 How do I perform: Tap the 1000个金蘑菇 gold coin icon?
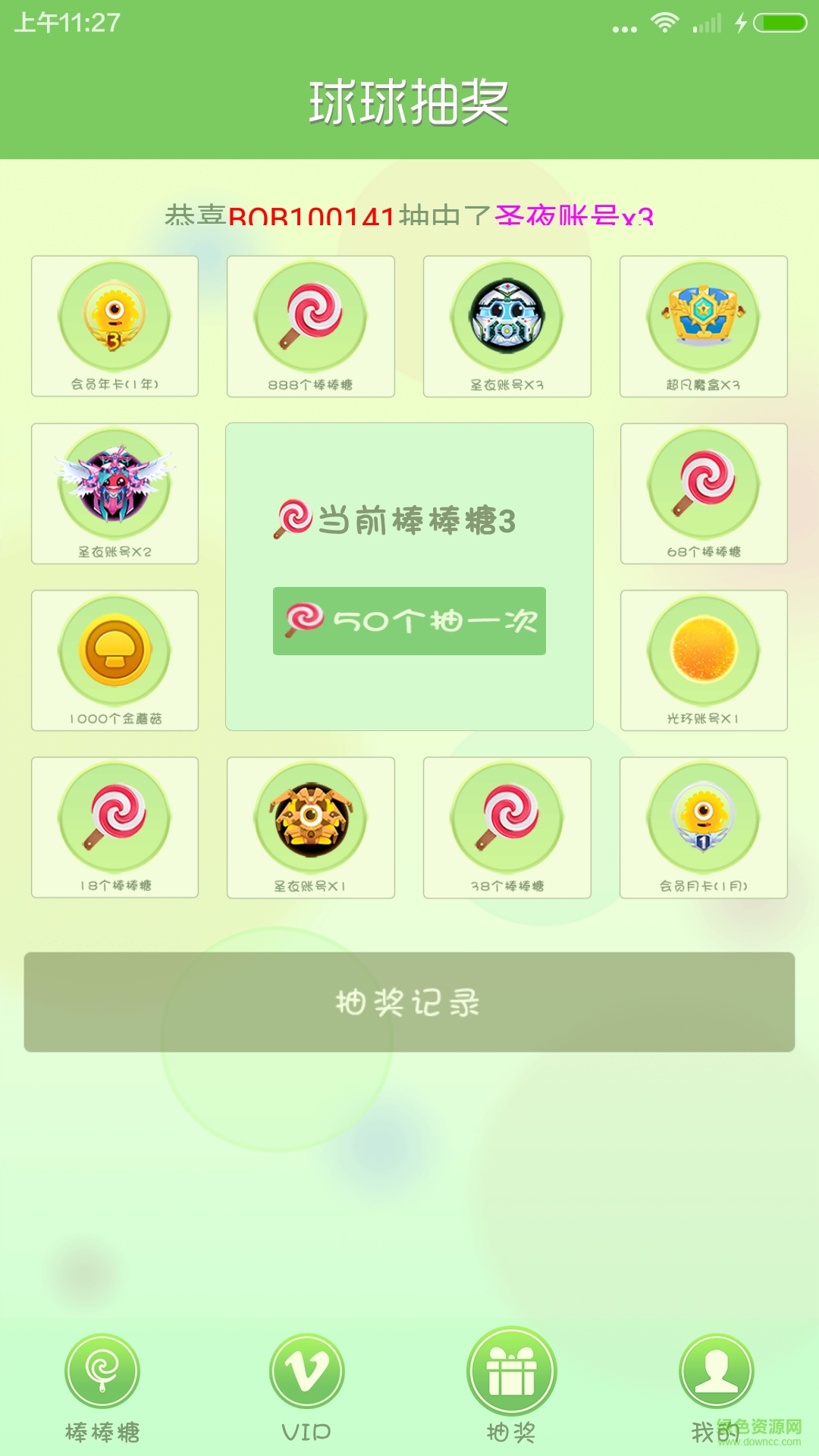pyautogui.click(x=114, y=652)
